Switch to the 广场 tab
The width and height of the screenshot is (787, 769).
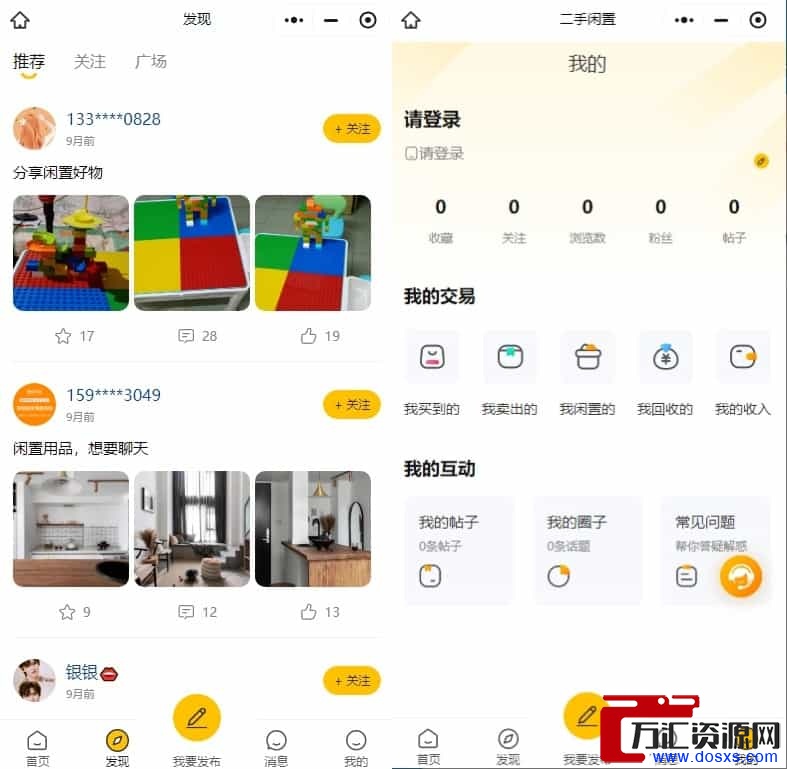click(x=150, y=62)
